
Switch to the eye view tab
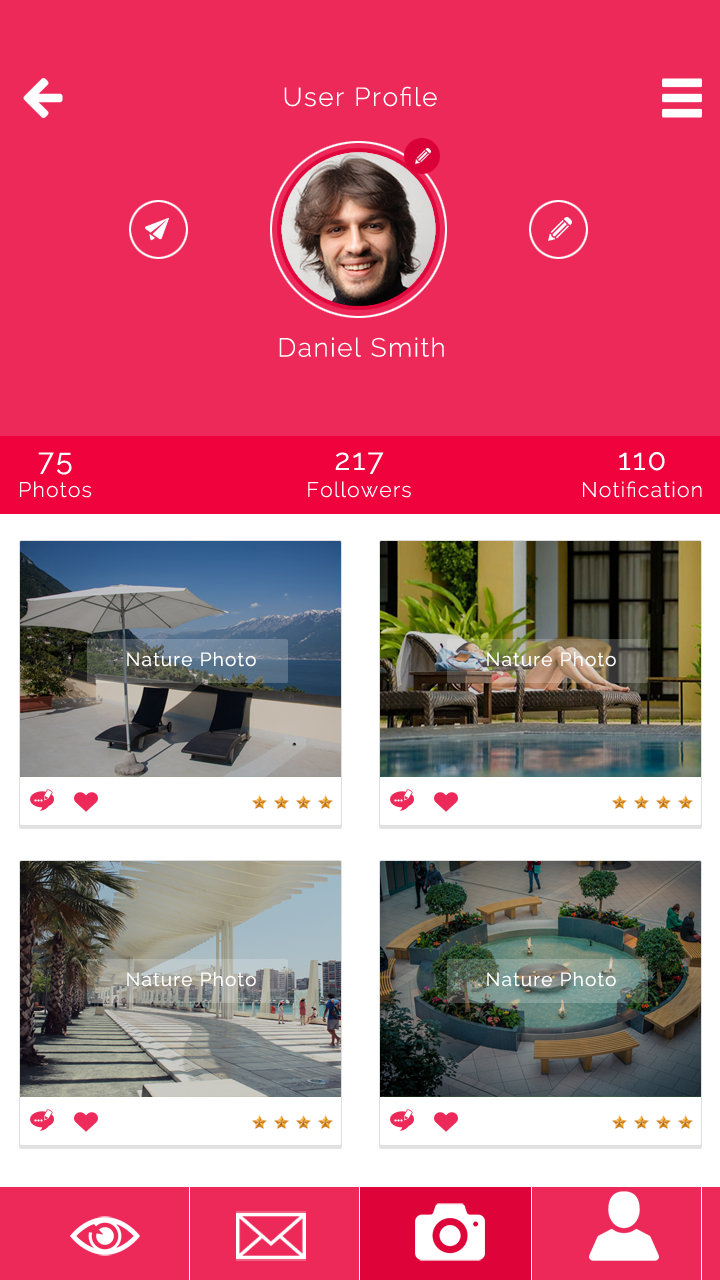(x=105, y=1236)
